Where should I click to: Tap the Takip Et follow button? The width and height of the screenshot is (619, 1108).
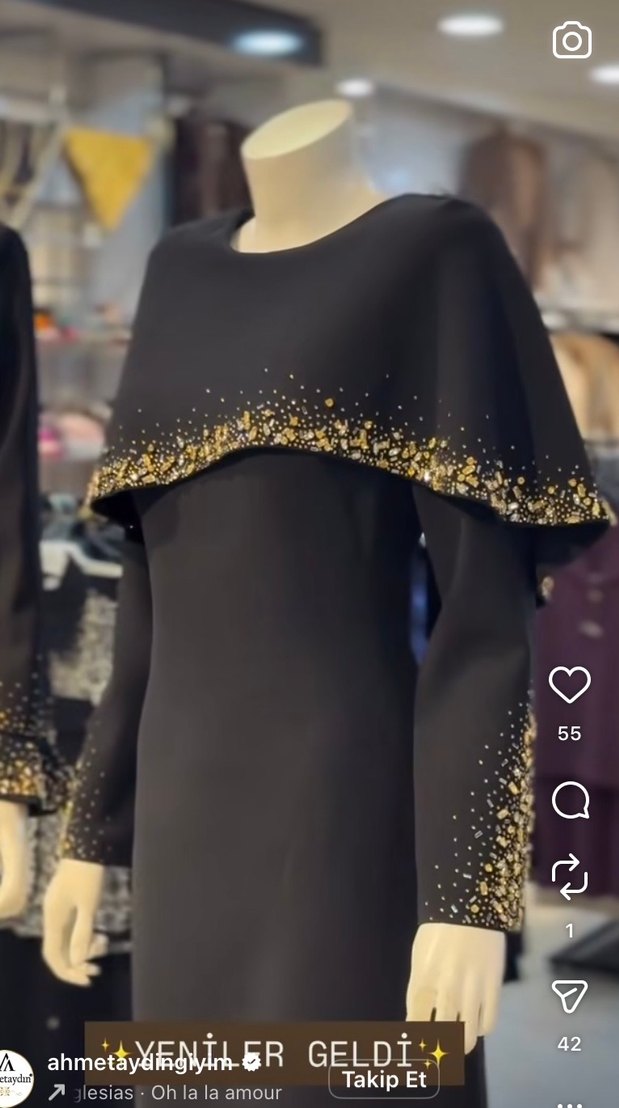pos(384,1080)
